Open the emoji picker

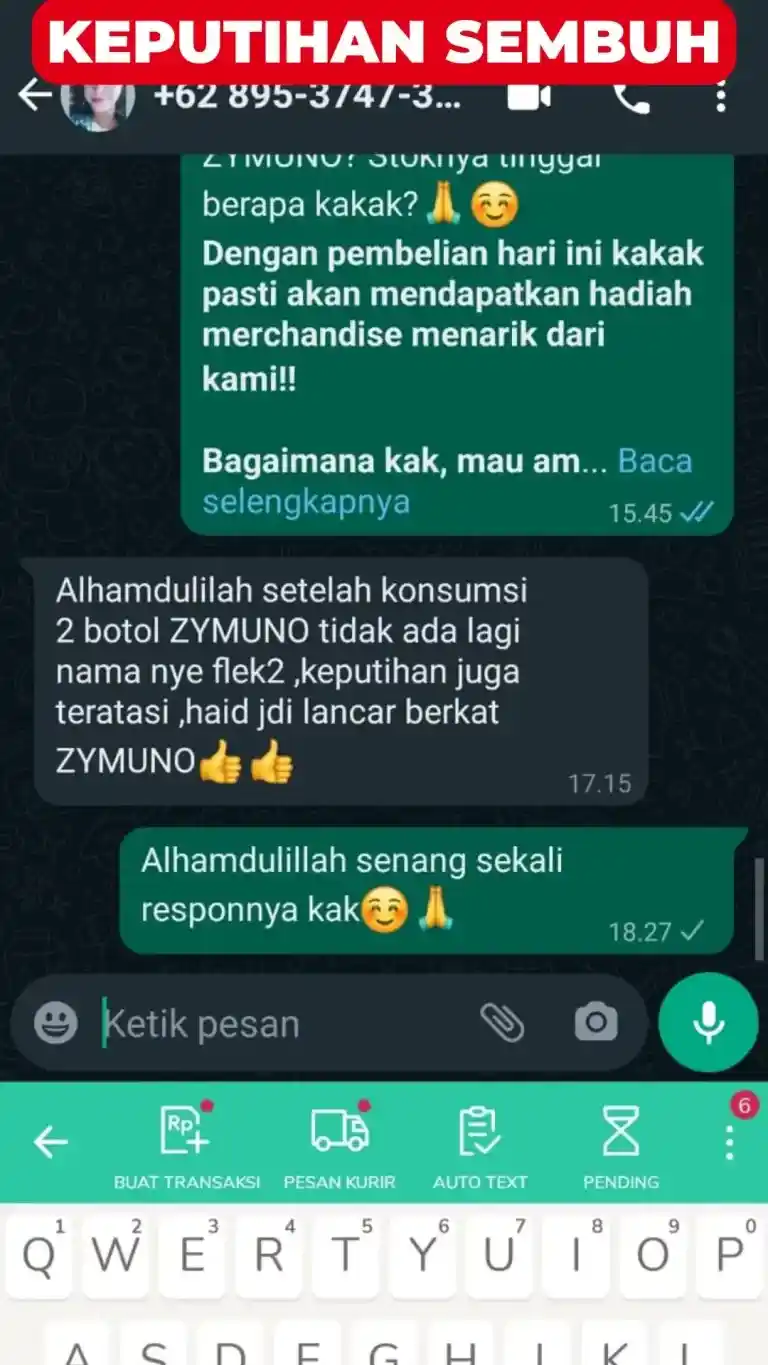pyautogui.click(x=56, y=1023)
